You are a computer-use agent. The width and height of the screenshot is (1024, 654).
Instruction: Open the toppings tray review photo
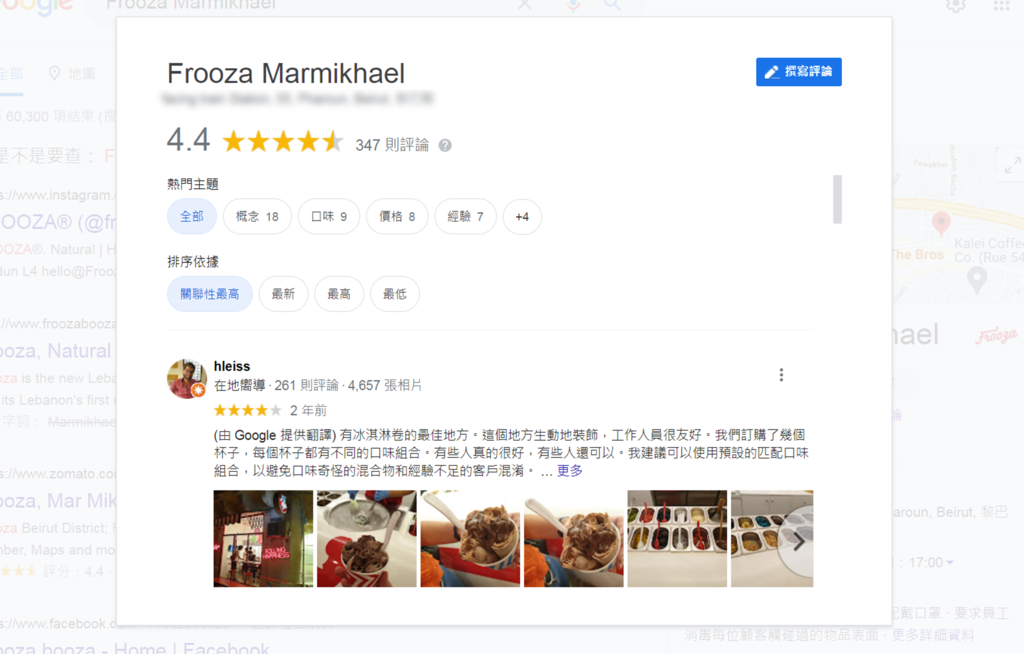pyautogui.click(x=677, y=538)
